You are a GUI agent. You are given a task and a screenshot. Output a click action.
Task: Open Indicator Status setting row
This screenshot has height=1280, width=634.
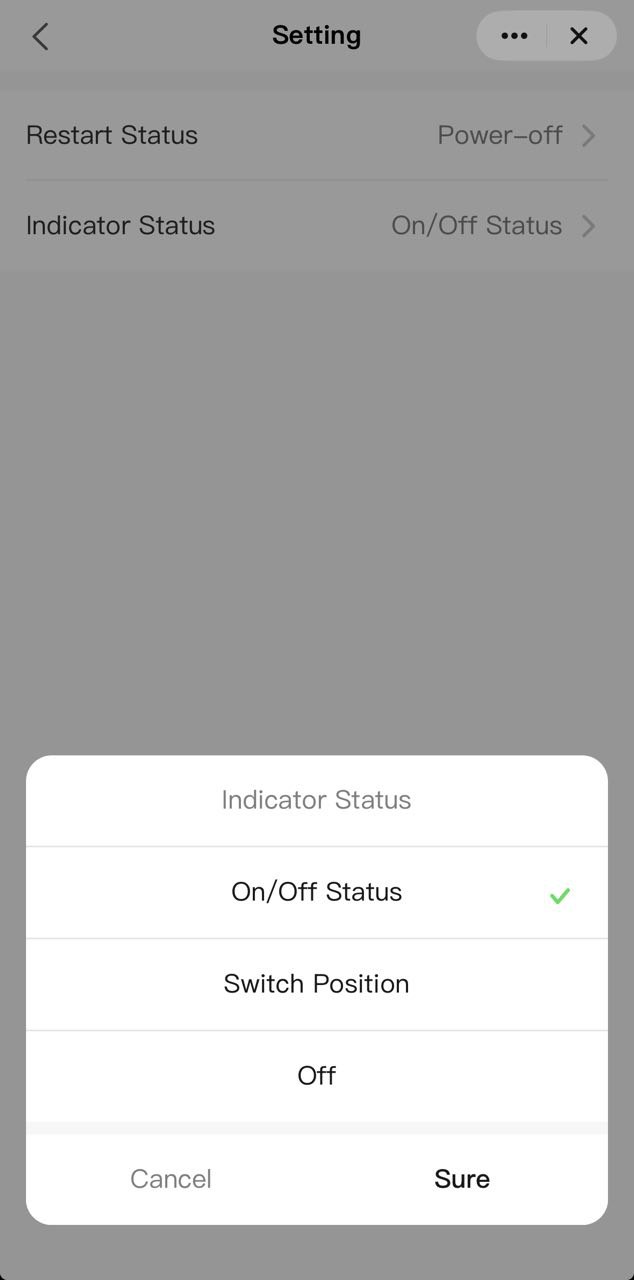coord(316,225)
